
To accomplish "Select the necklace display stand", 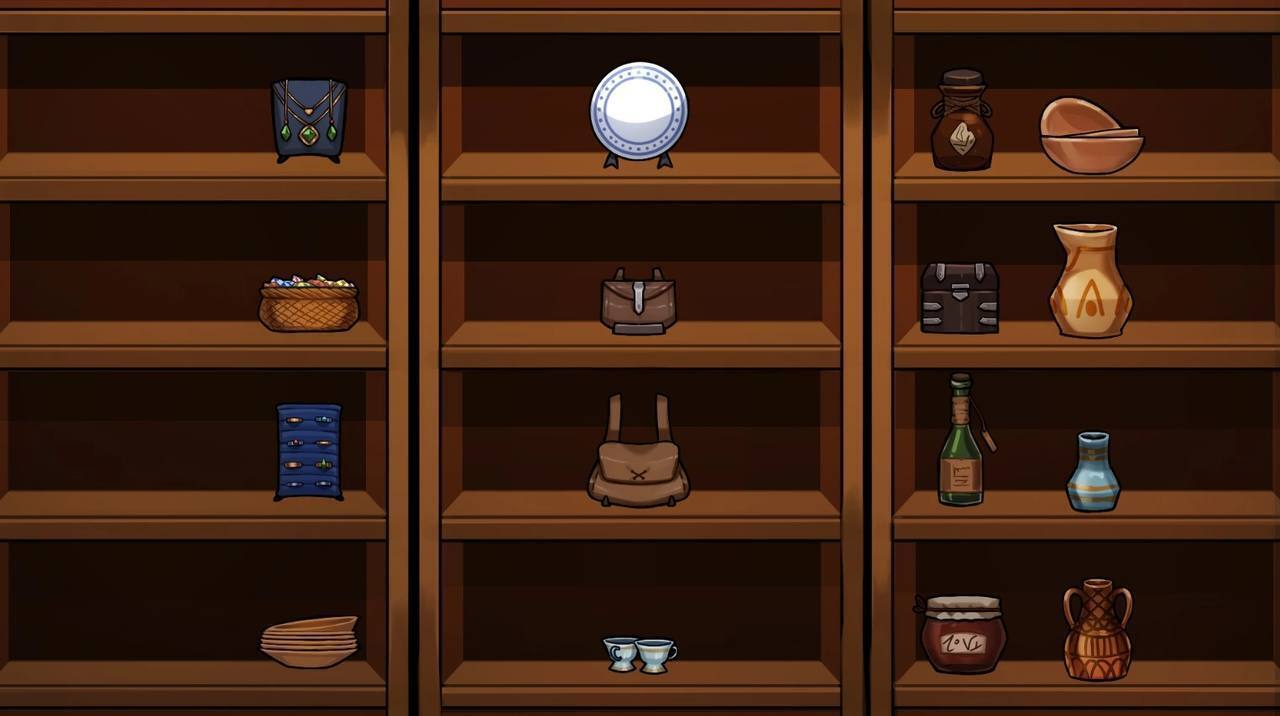I will 309,119.
